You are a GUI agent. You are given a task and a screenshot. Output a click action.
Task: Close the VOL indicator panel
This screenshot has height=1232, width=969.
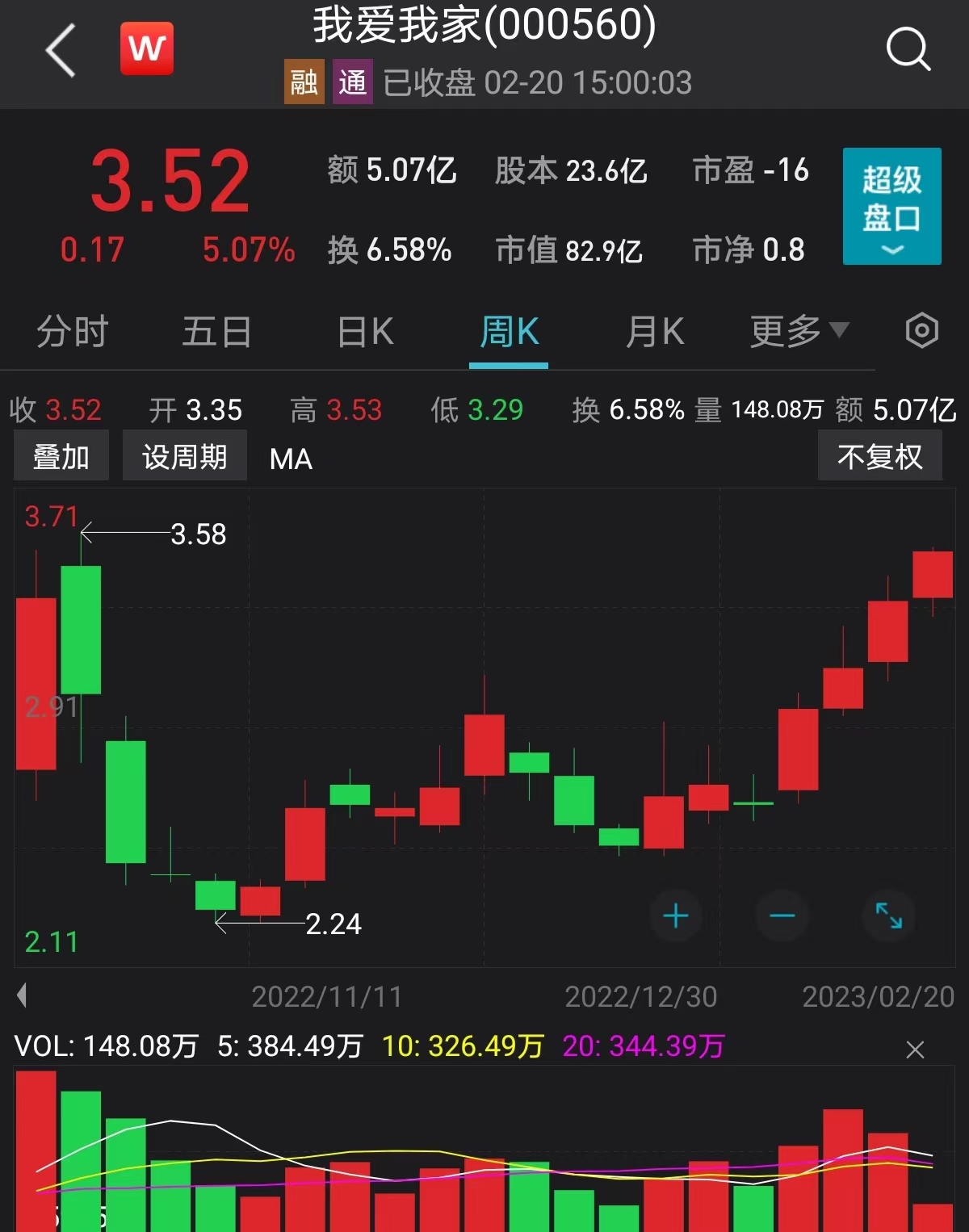click(913, 1050)
